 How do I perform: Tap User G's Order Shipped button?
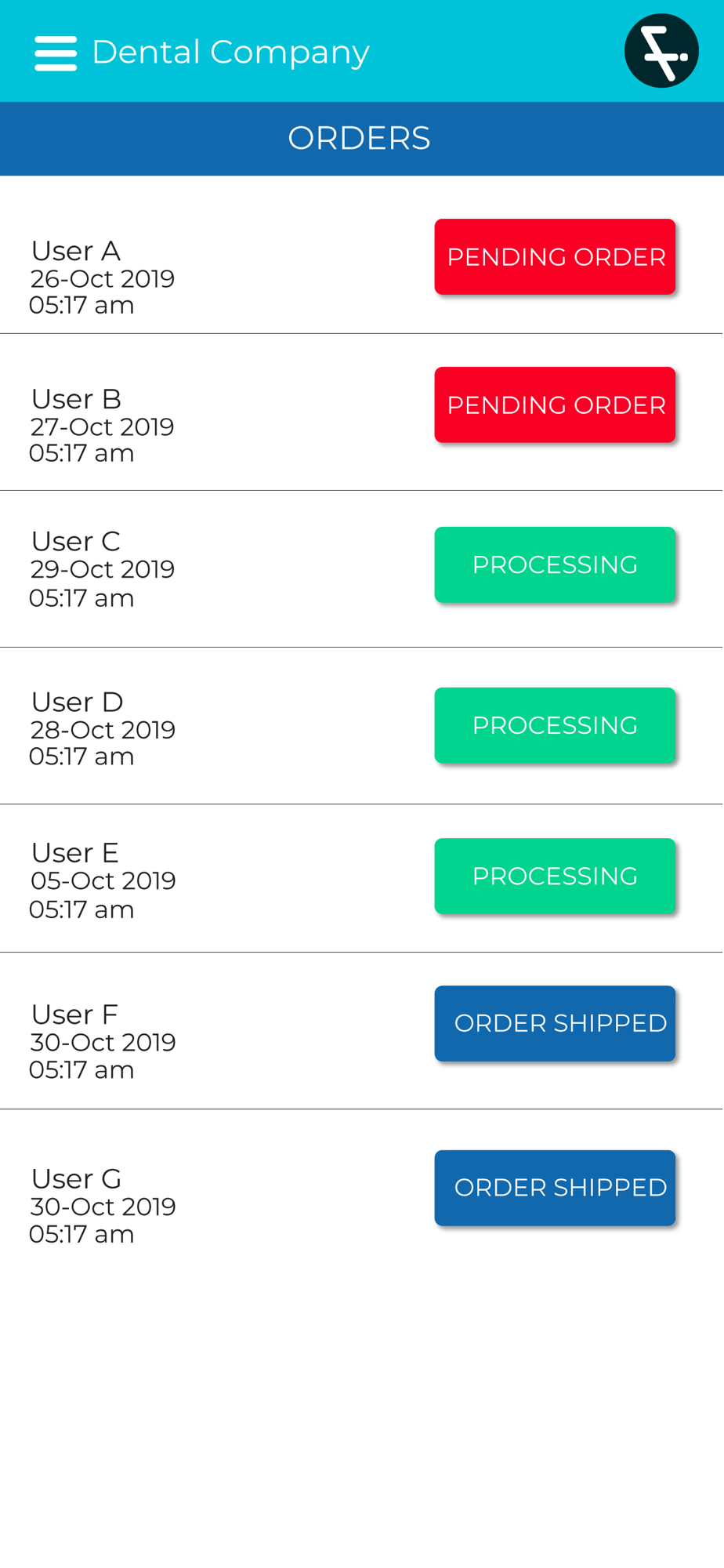[555, 1188]
